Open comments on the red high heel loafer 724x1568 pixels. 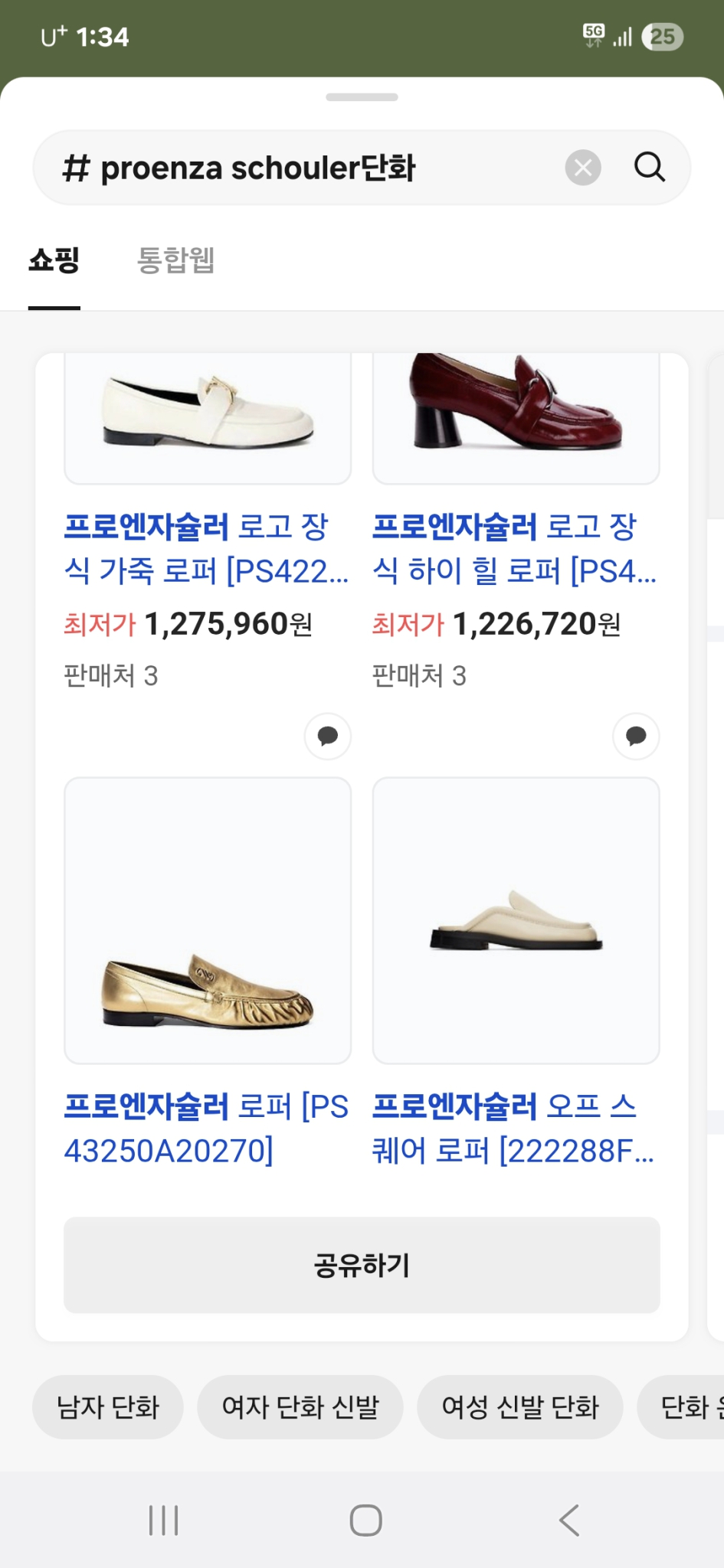pos(635,736)
